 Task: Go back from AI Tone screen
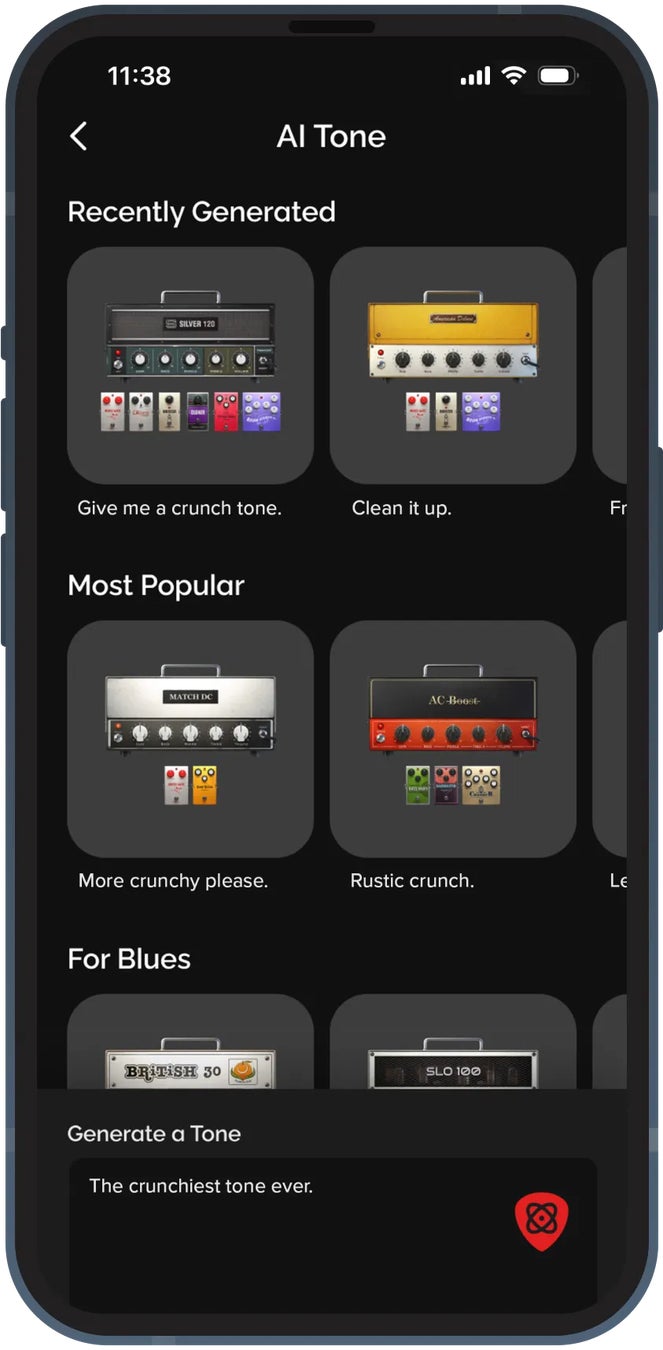[79, 136]
